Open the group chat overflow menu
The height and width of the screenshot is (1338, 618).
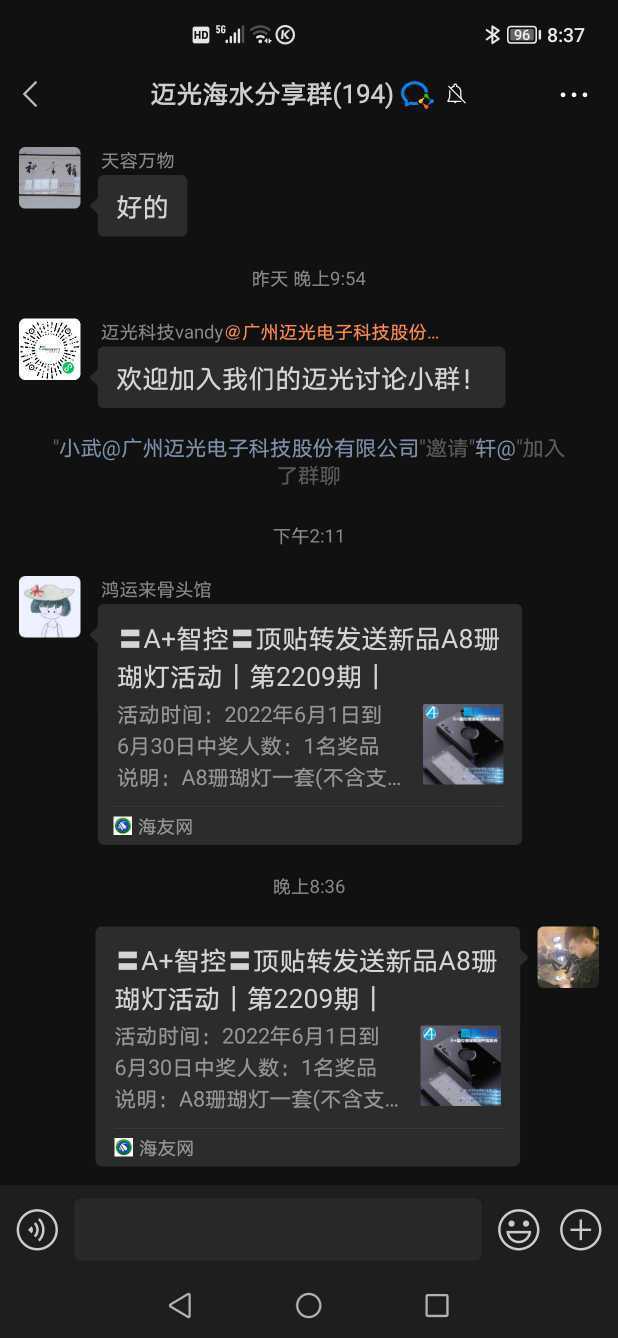point(574,95)
